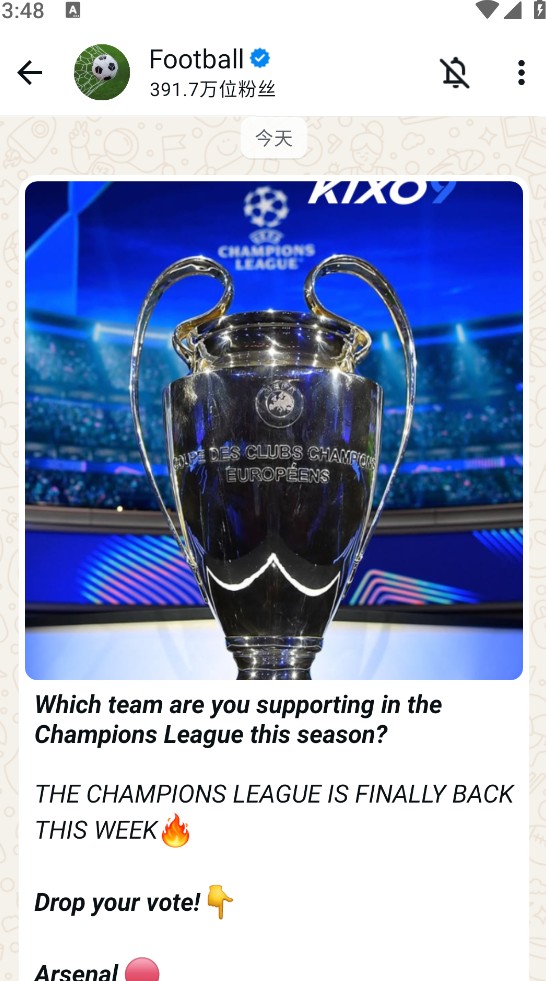Unmute channel notifications with the bell icon
Screen dimensions: 546x981
[455, 73]
